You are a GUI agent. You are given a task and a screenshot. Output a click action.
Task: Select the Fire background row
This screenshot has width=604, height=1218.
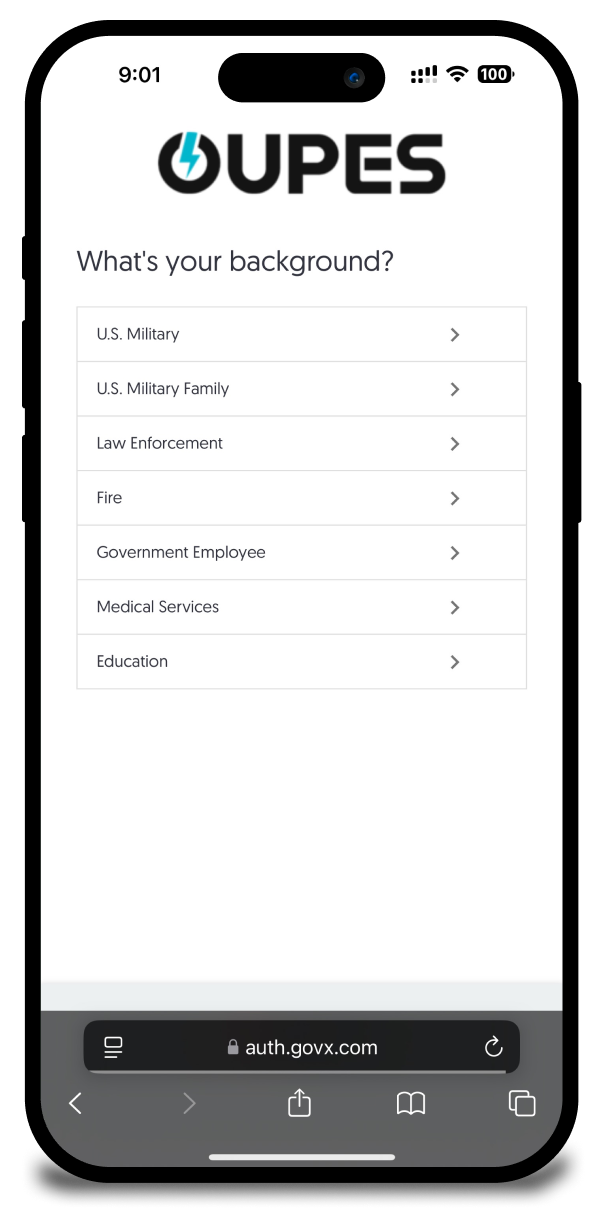tap(301, 498)
